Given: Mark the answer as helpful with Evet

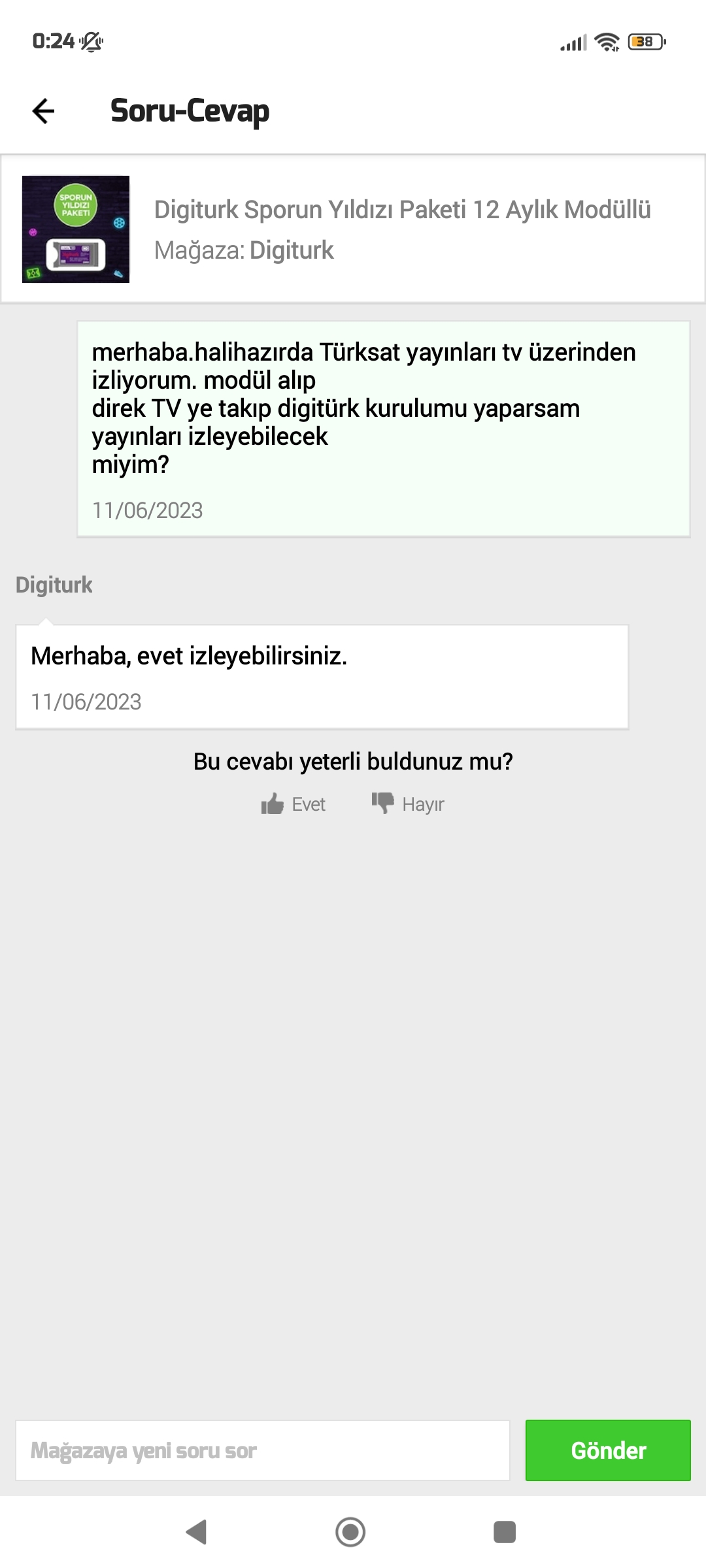Looking at the screenshot, I should click(294, 804).
